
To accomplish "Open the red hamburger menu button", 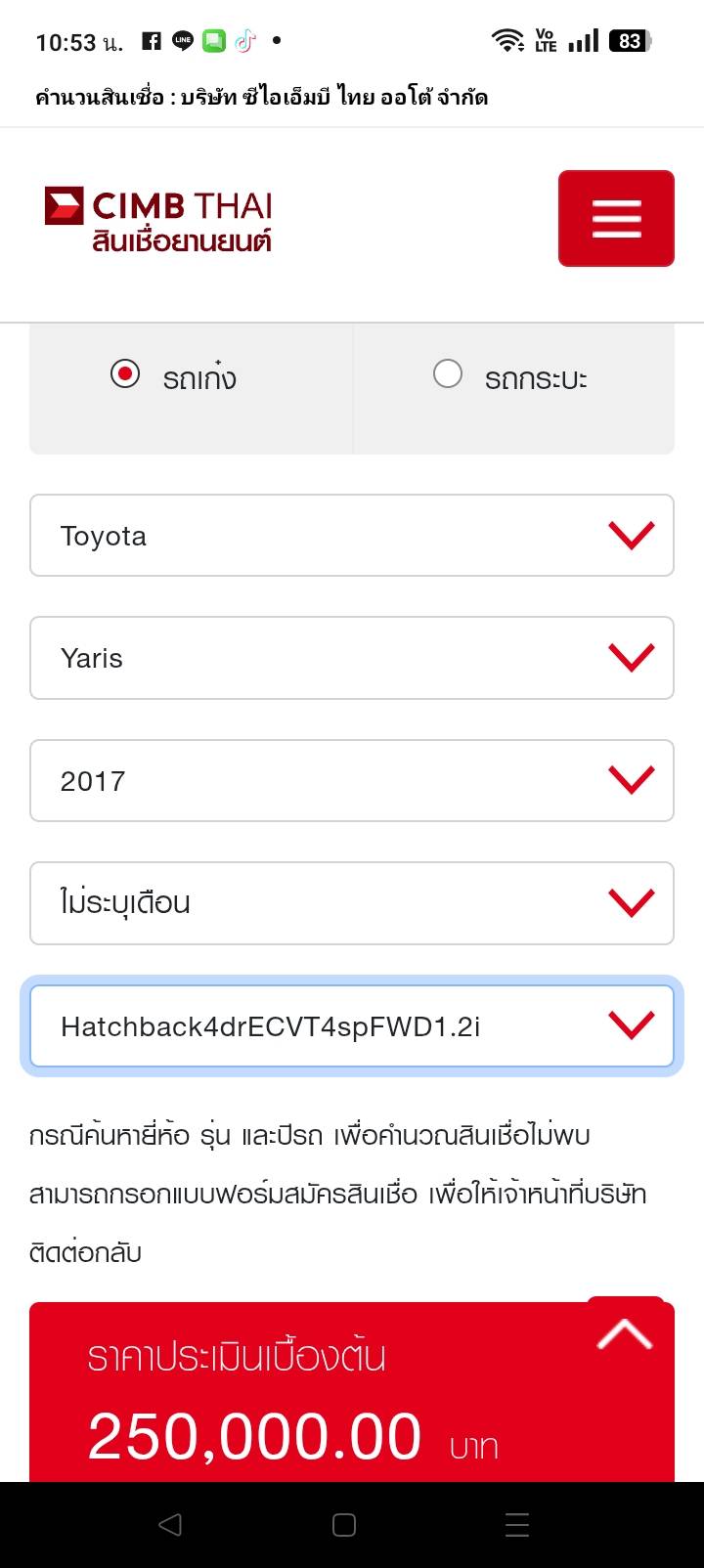I will click(616, 218).
